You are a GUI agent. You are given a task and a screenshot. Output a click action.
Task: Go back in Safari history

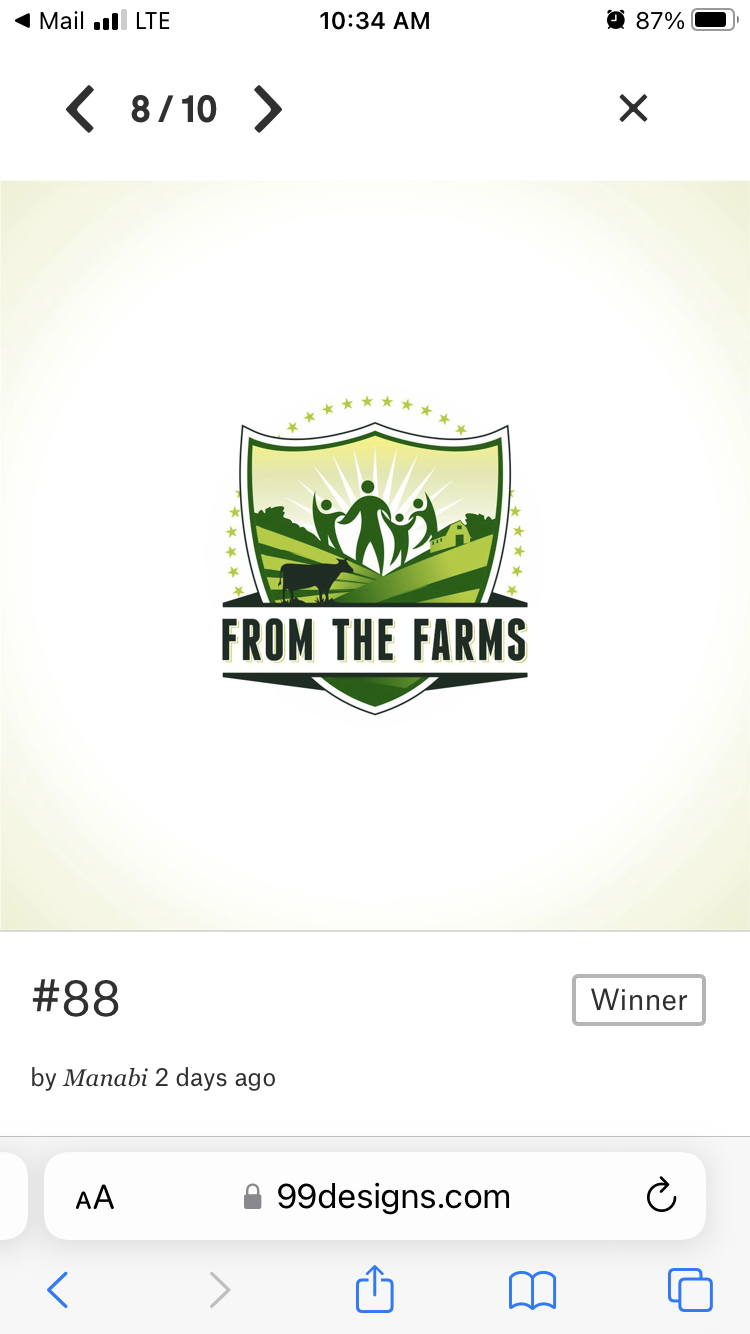point(58,1290)
